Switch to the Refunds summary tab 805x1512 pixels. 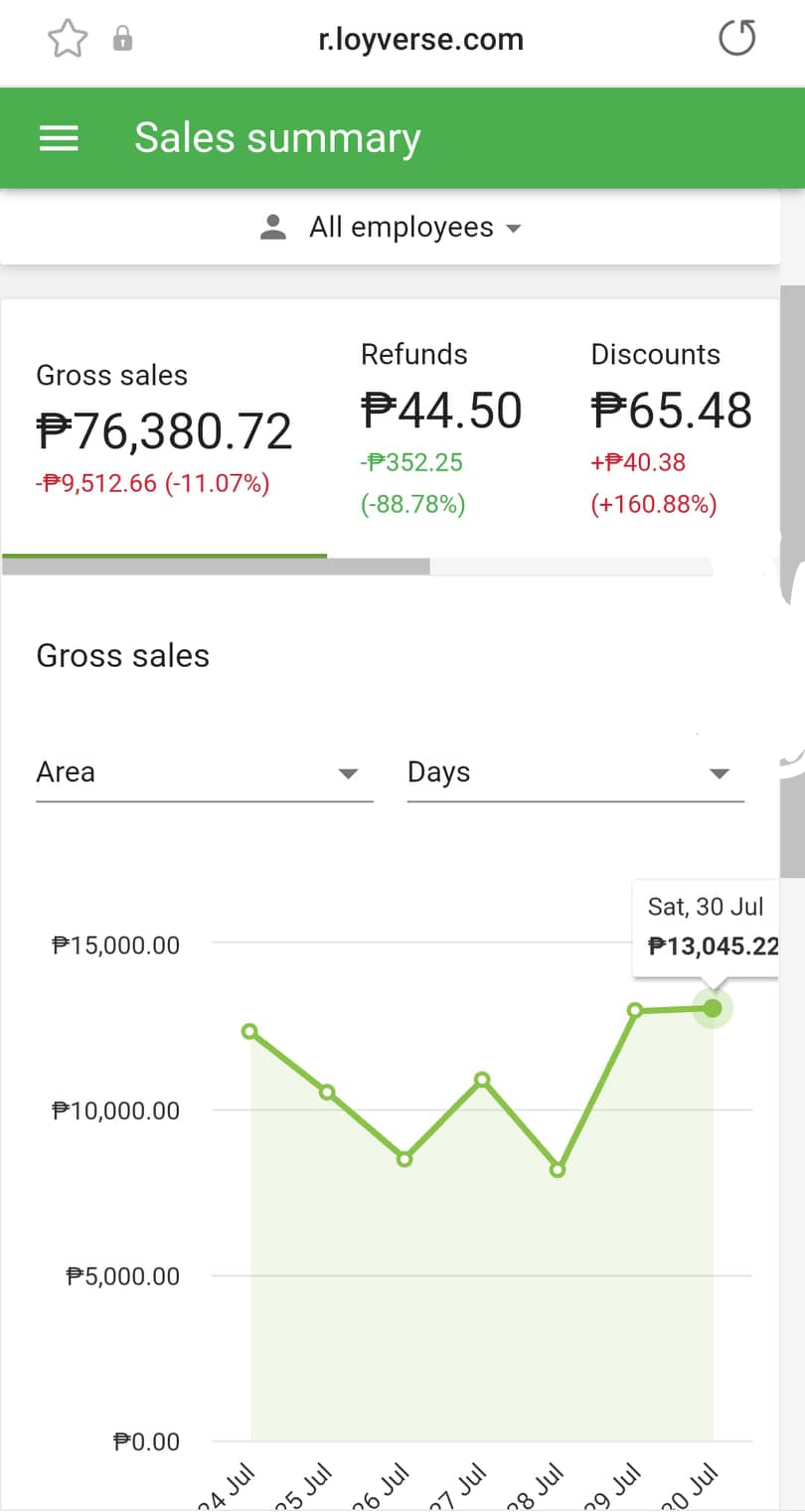(441, 427)
